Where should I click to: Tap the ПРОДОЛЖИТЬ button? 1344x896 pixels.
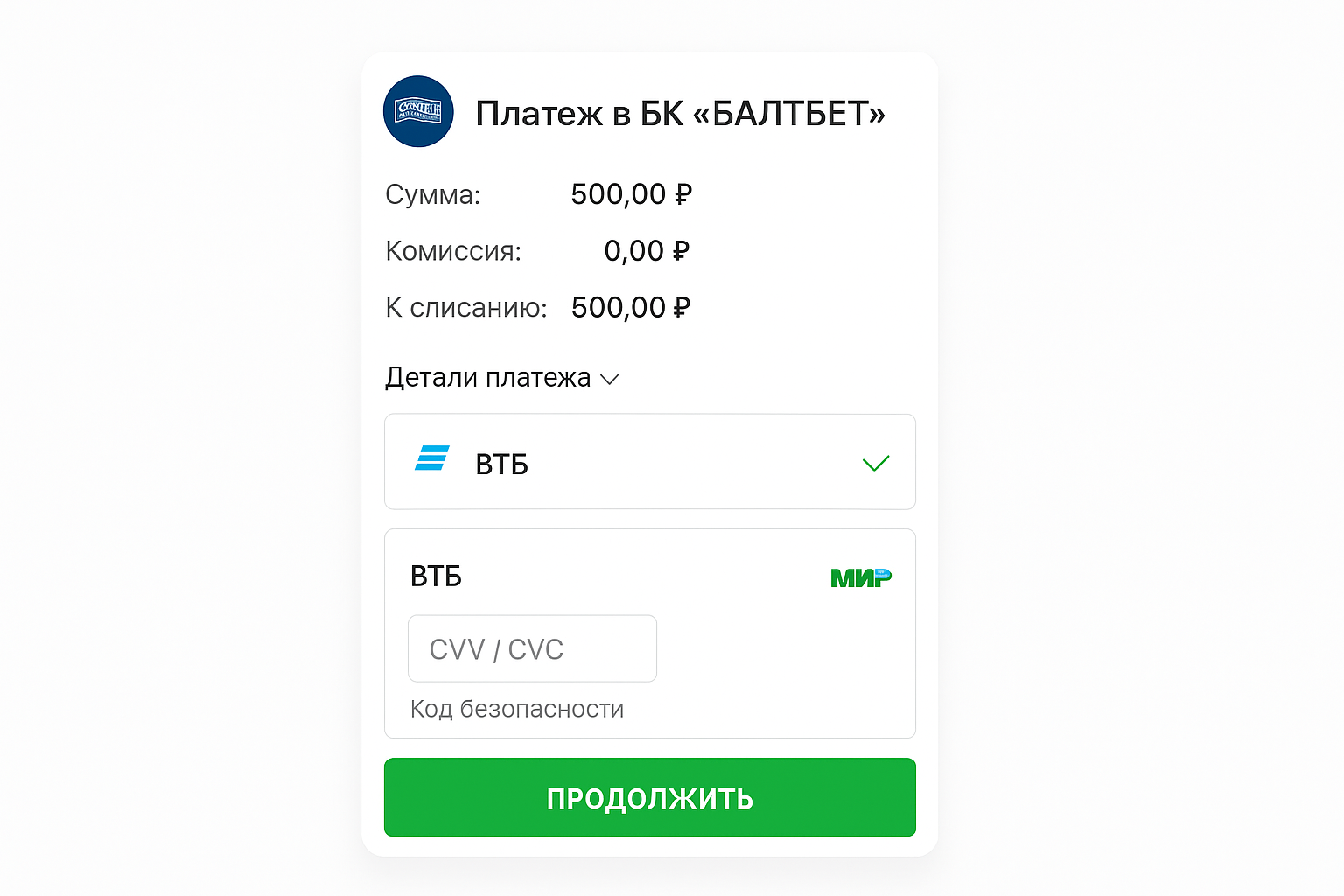pyautogui.click(x=649, y=797)
